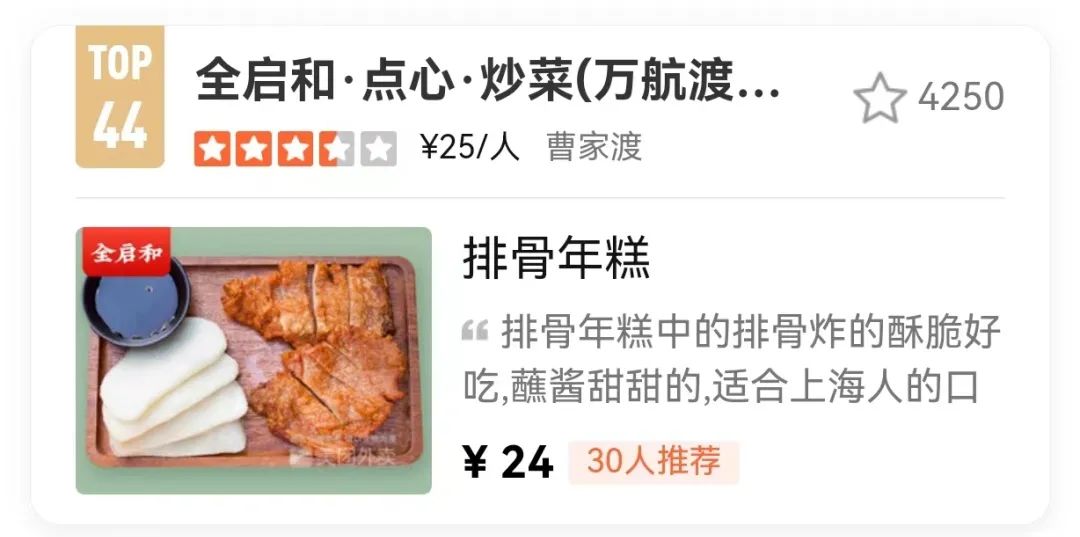Favorite the restaurant with the star icon
The image size is (1080, 537).
879,98
